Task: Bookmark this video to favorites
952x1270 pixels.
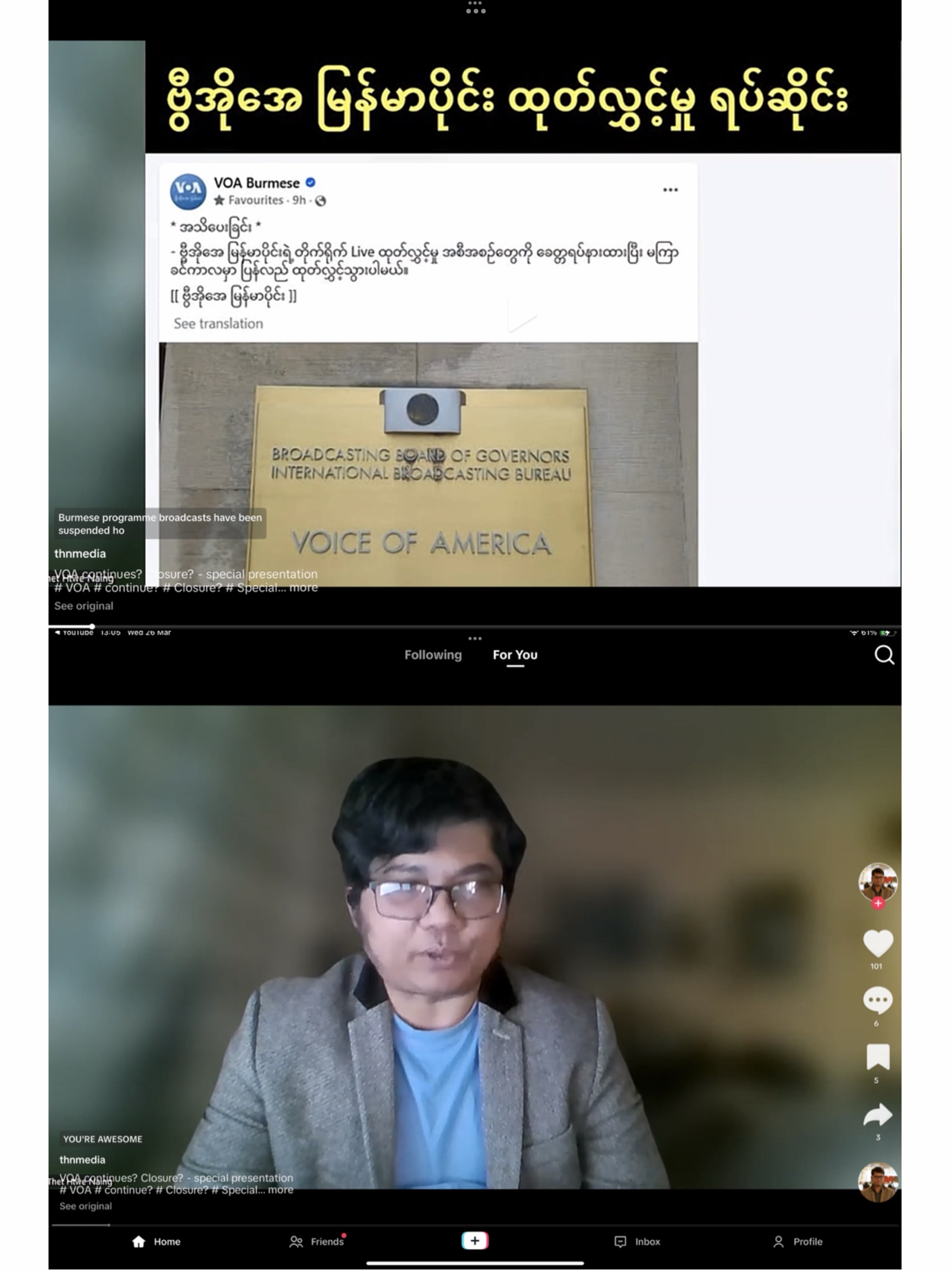Action: [877, 1057]
